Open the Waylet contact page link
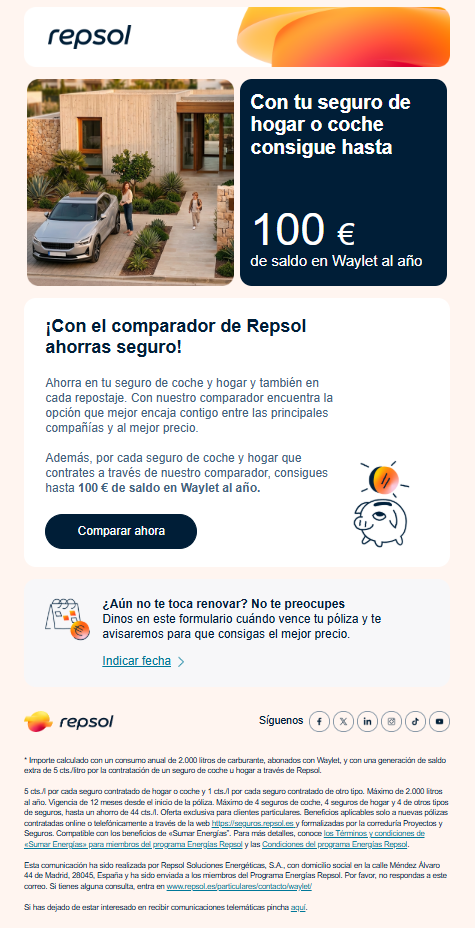The height and width of the screenshot is (928, 475). [239, 886]
